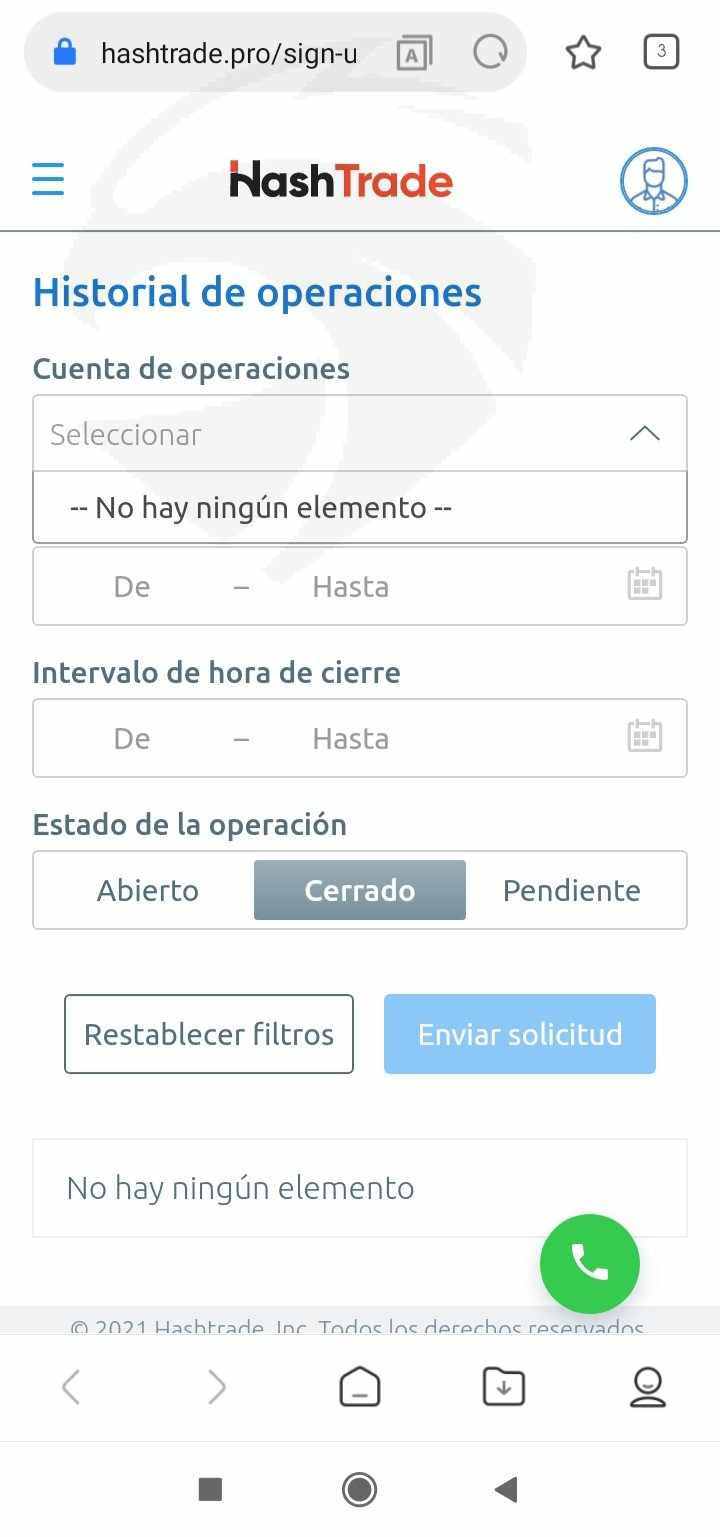Select the Abierto operation status
Image resolution: width=720 pixels, height=1537 pixels.
coord(148,890)
